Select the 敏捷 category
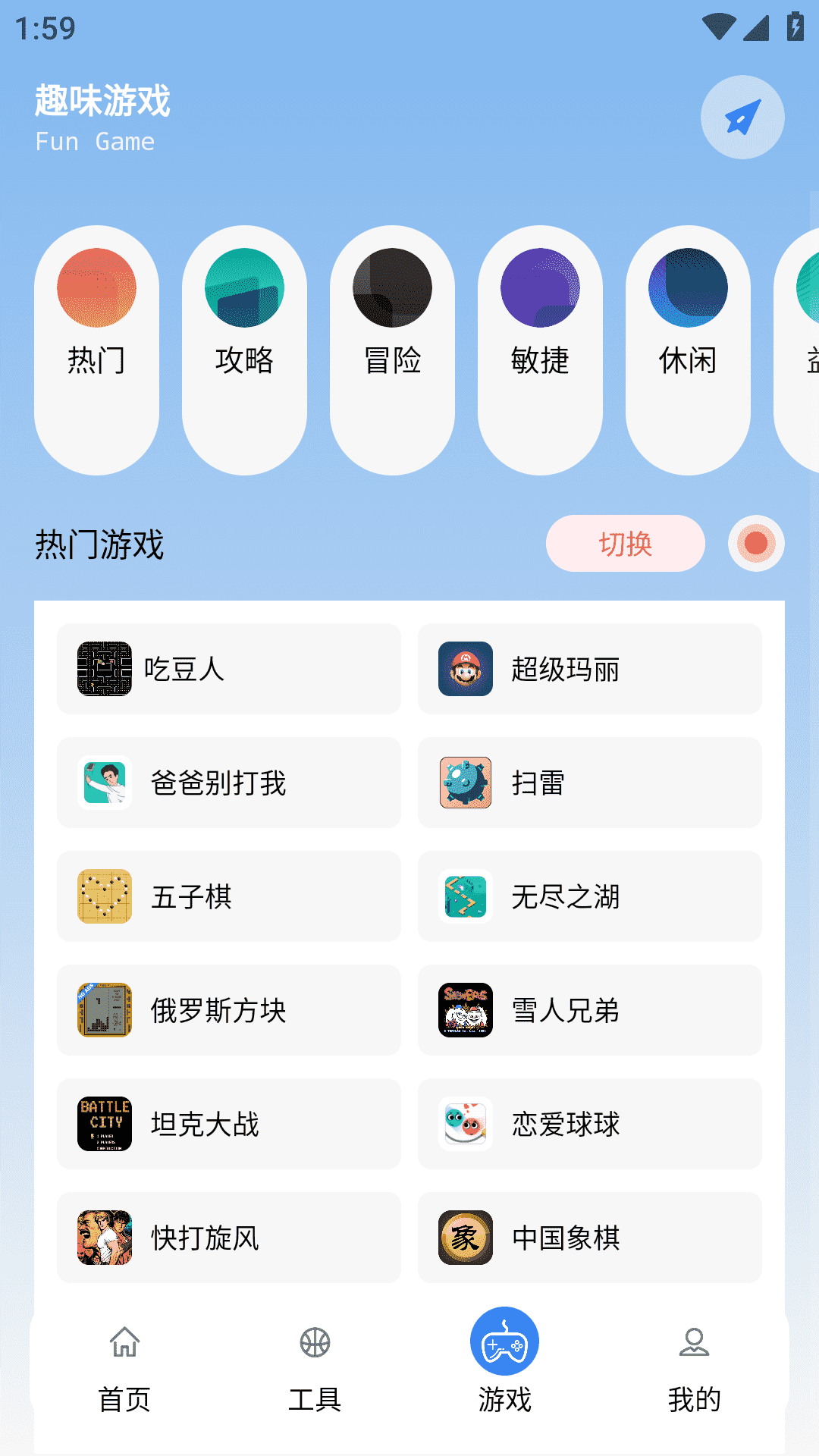This screenshot has height=1456, width=819. pos(540,349)
